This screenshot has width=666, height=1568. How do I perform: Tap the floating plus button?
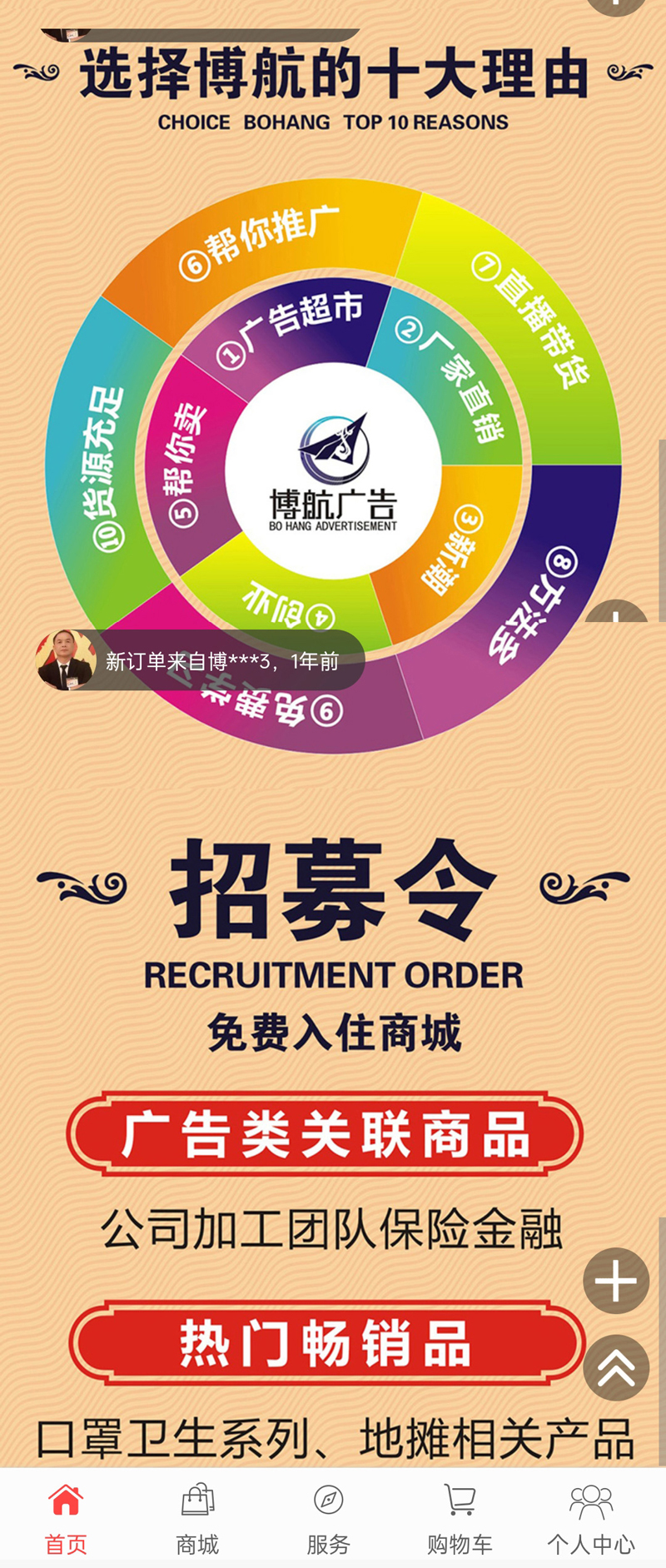point(616,1281)
